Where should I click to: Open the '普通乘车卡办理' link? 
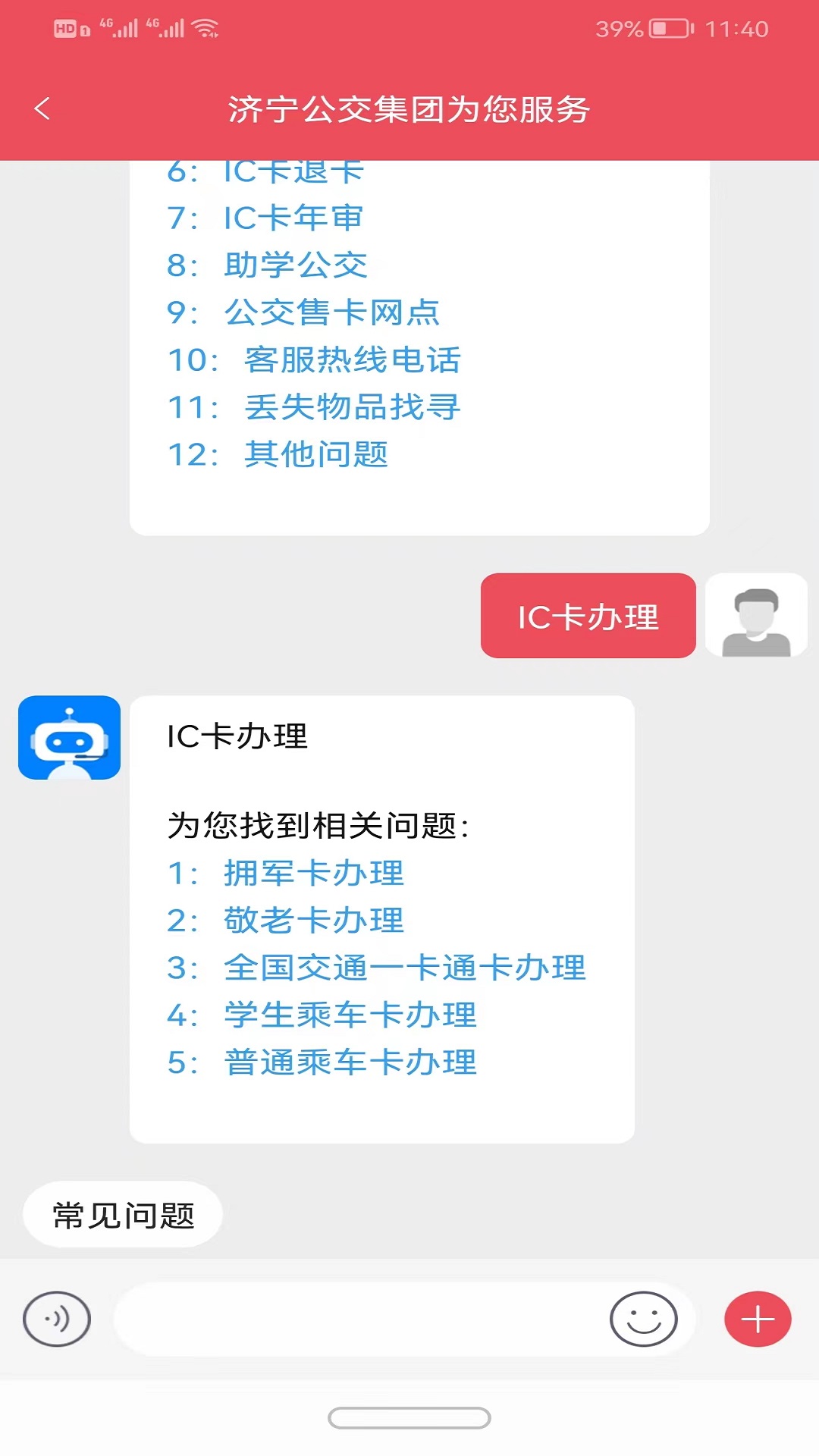click(350, 1062)
